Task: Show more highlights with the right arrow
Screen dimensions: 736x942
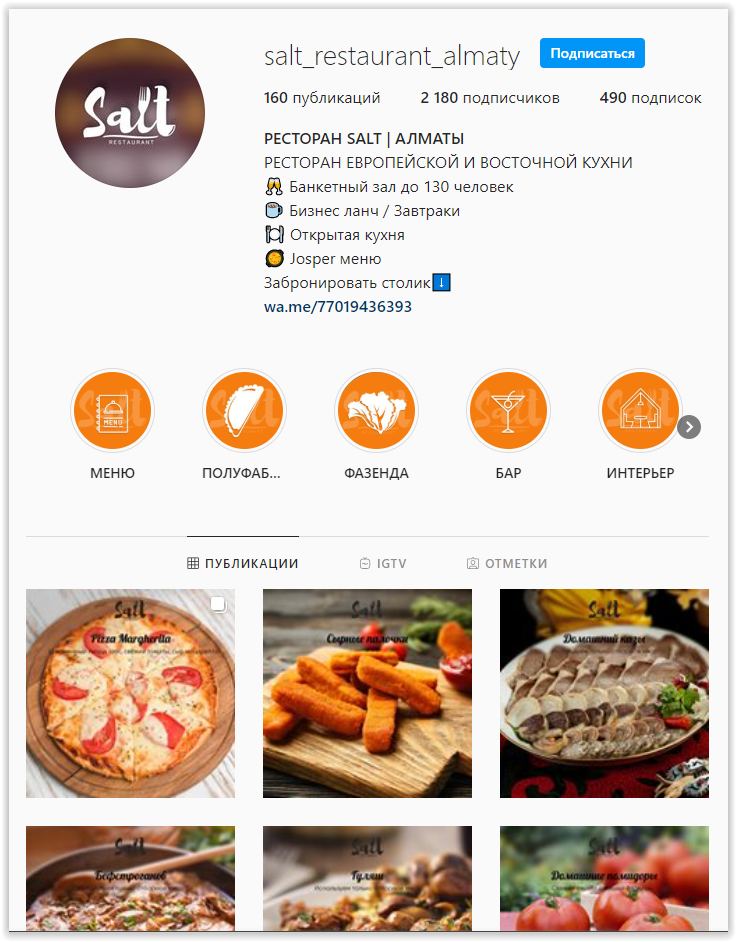Action: 689,427
